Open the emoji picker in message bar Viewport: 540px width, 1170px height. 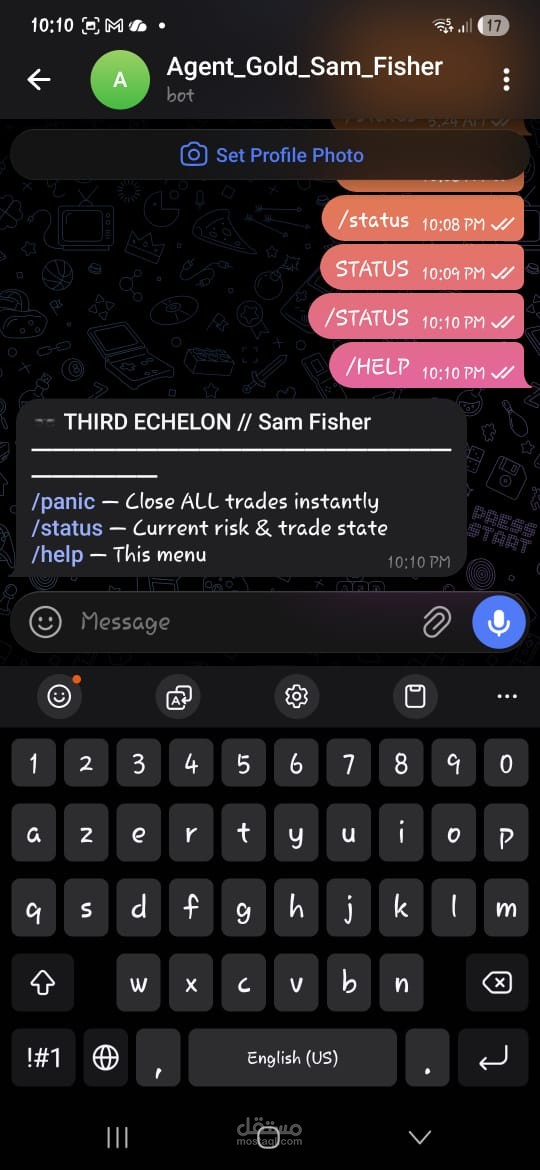(45, 622)
